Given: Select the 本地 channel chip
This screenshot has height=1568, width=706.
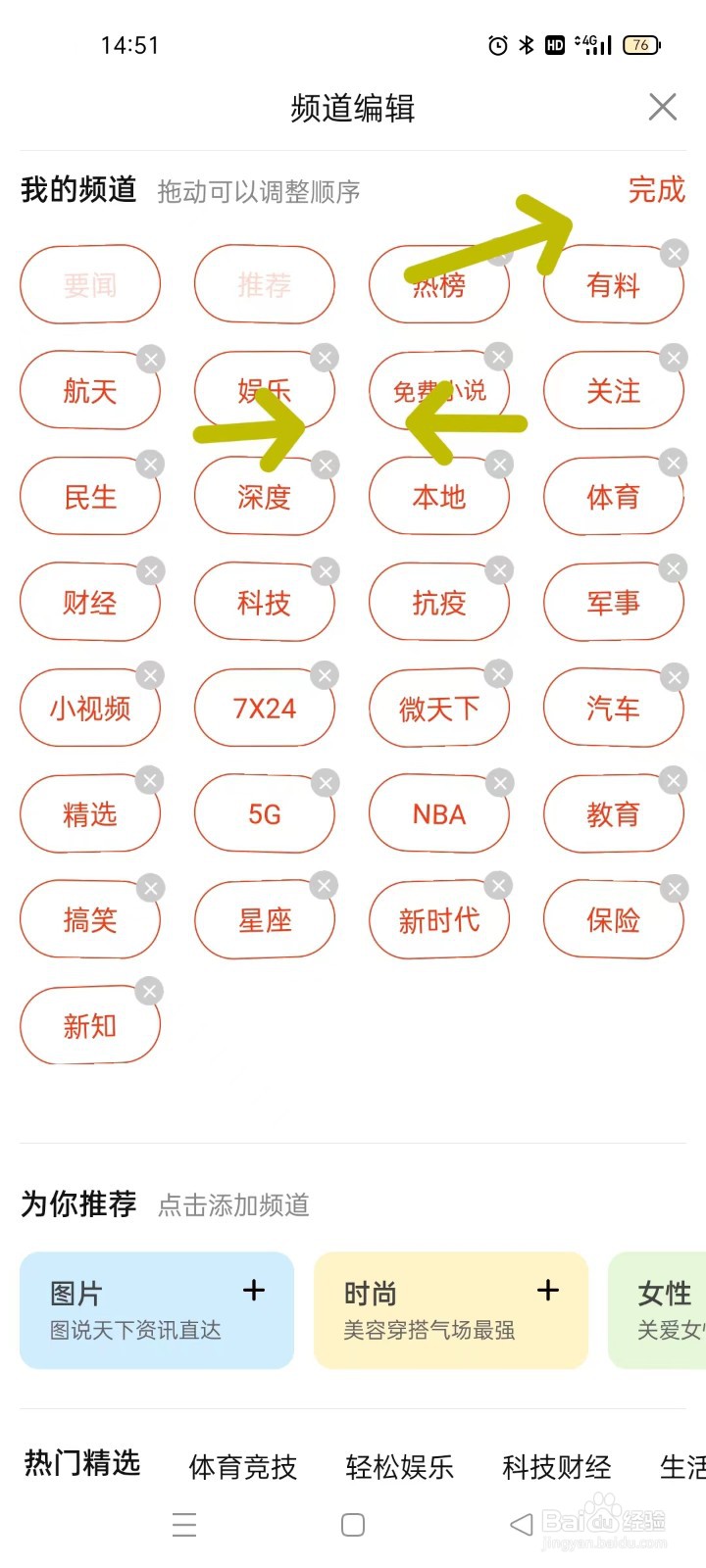Looking at the screenshot, I should [x=438, y=497].
